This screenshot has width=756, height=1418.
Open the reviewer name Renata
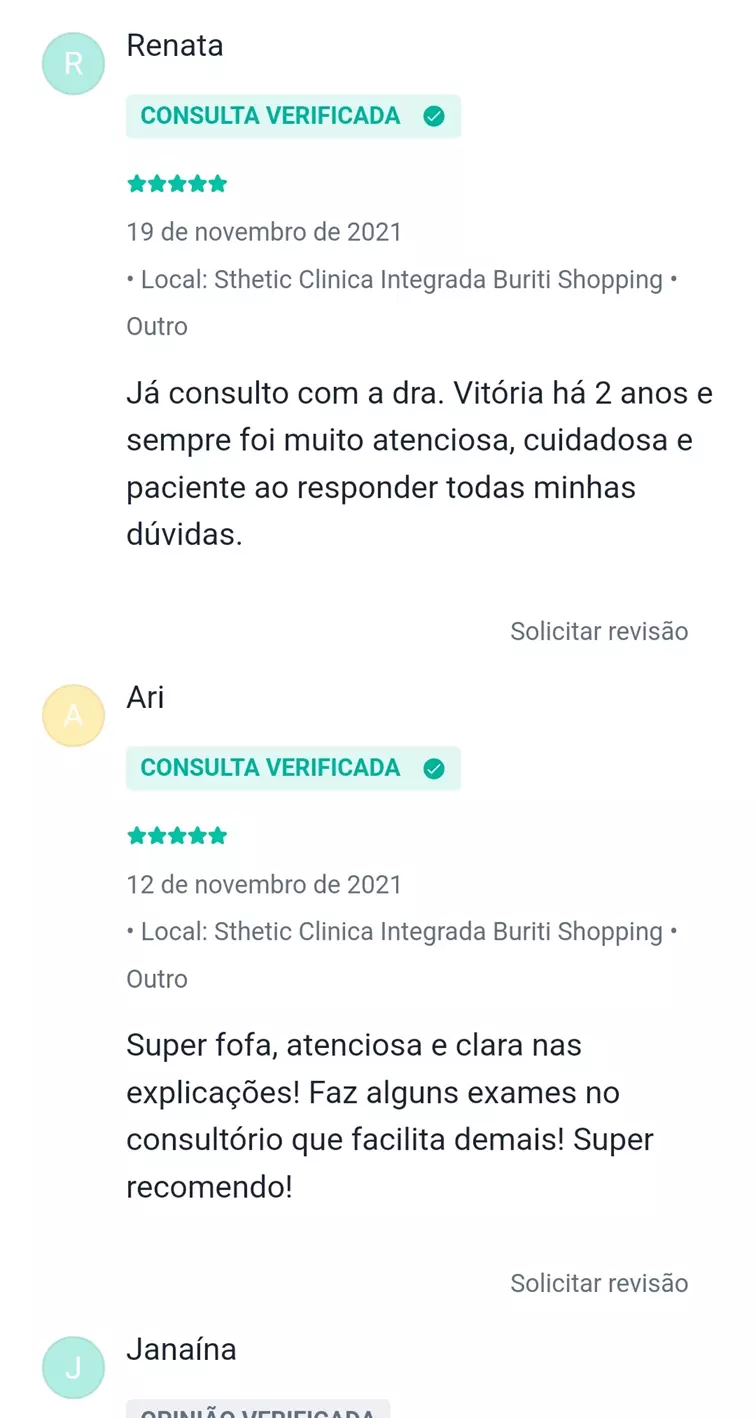[175, 45]
